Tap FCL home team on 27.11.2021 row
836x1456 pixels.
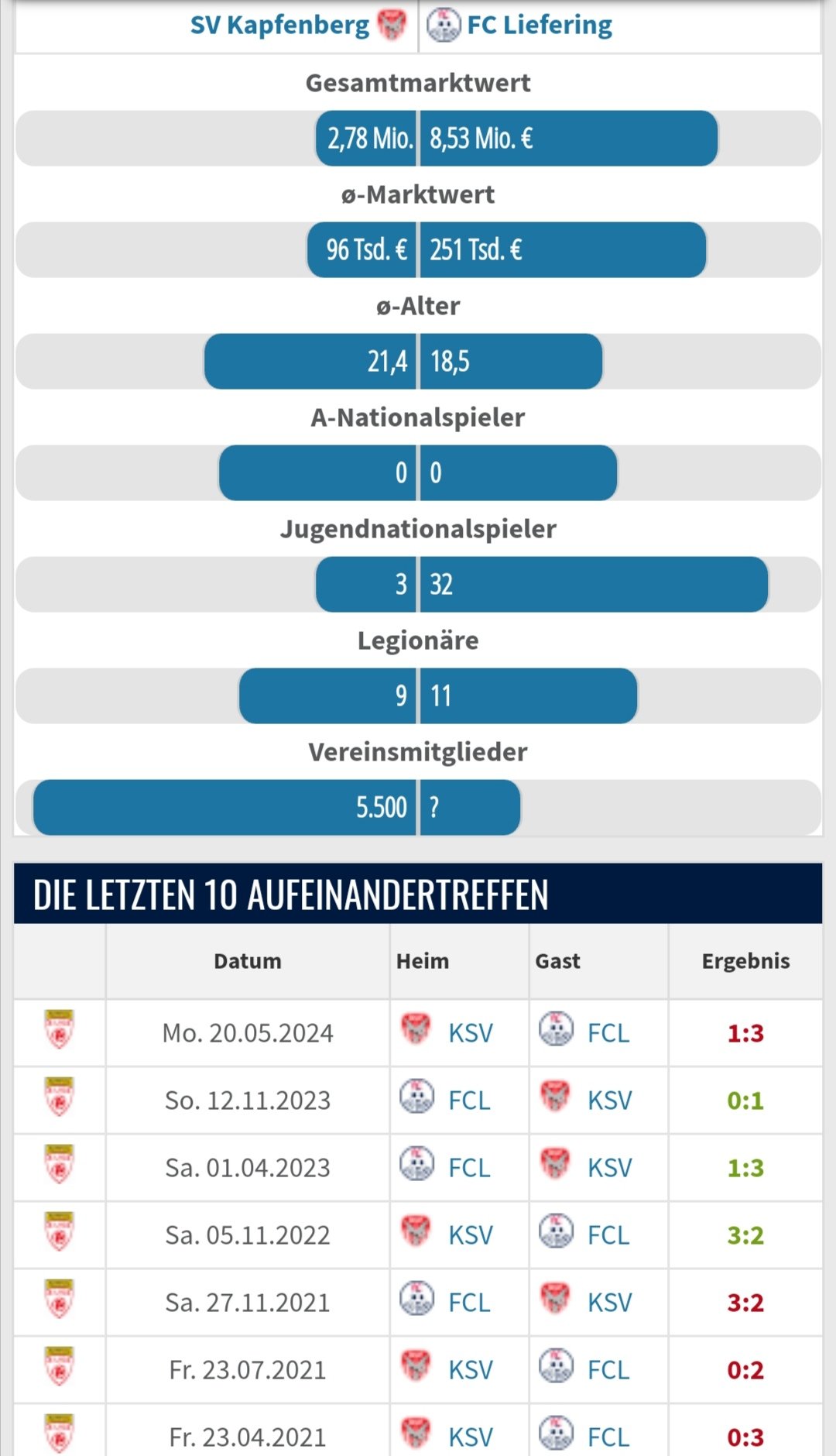pyautogui.click(x=469, y=1303)
